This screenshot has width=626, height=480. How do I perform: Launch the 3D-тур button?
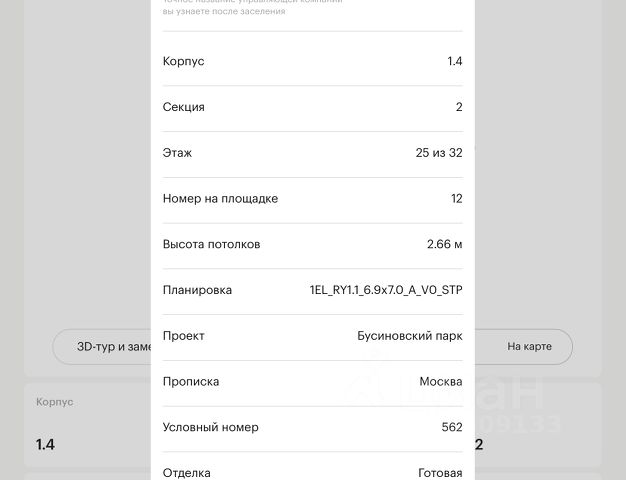click(x=105, y=347)
